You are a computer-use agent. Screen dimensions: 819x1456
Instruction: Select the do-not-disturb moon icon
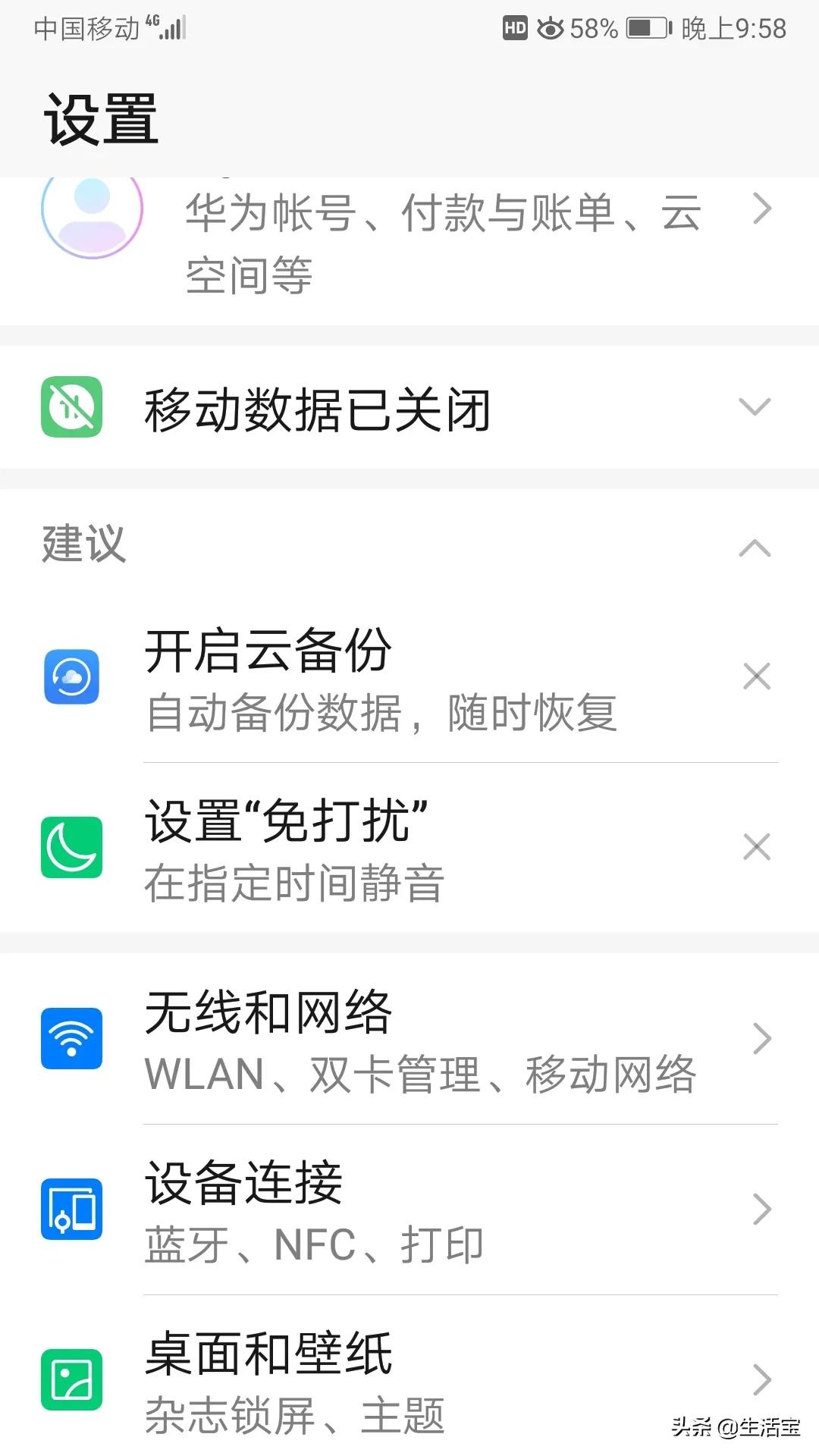(x=71, y=849)
